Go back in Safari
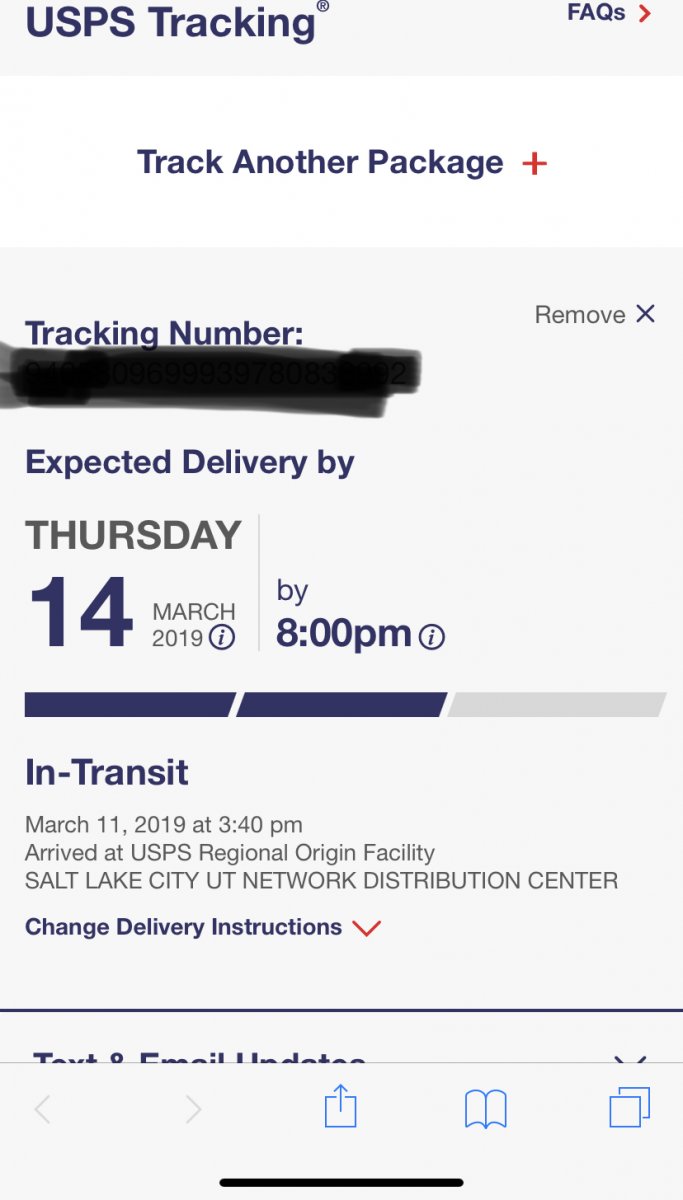Viewport: 683px width, 1200px height. [x=42, y=1109]
